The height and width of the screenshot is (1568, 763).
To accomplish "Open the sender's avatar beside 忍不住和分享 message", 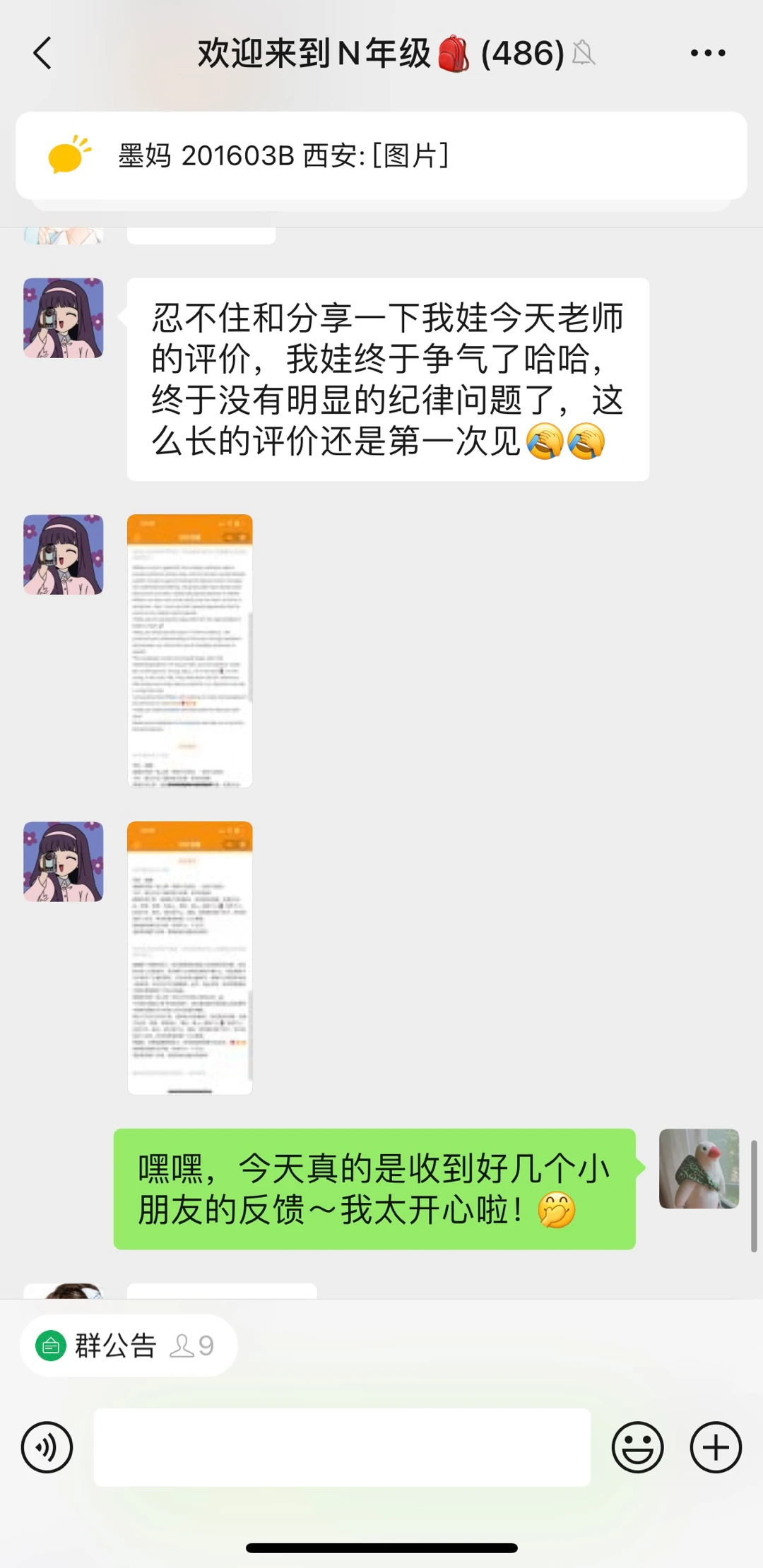I will 64,318.
